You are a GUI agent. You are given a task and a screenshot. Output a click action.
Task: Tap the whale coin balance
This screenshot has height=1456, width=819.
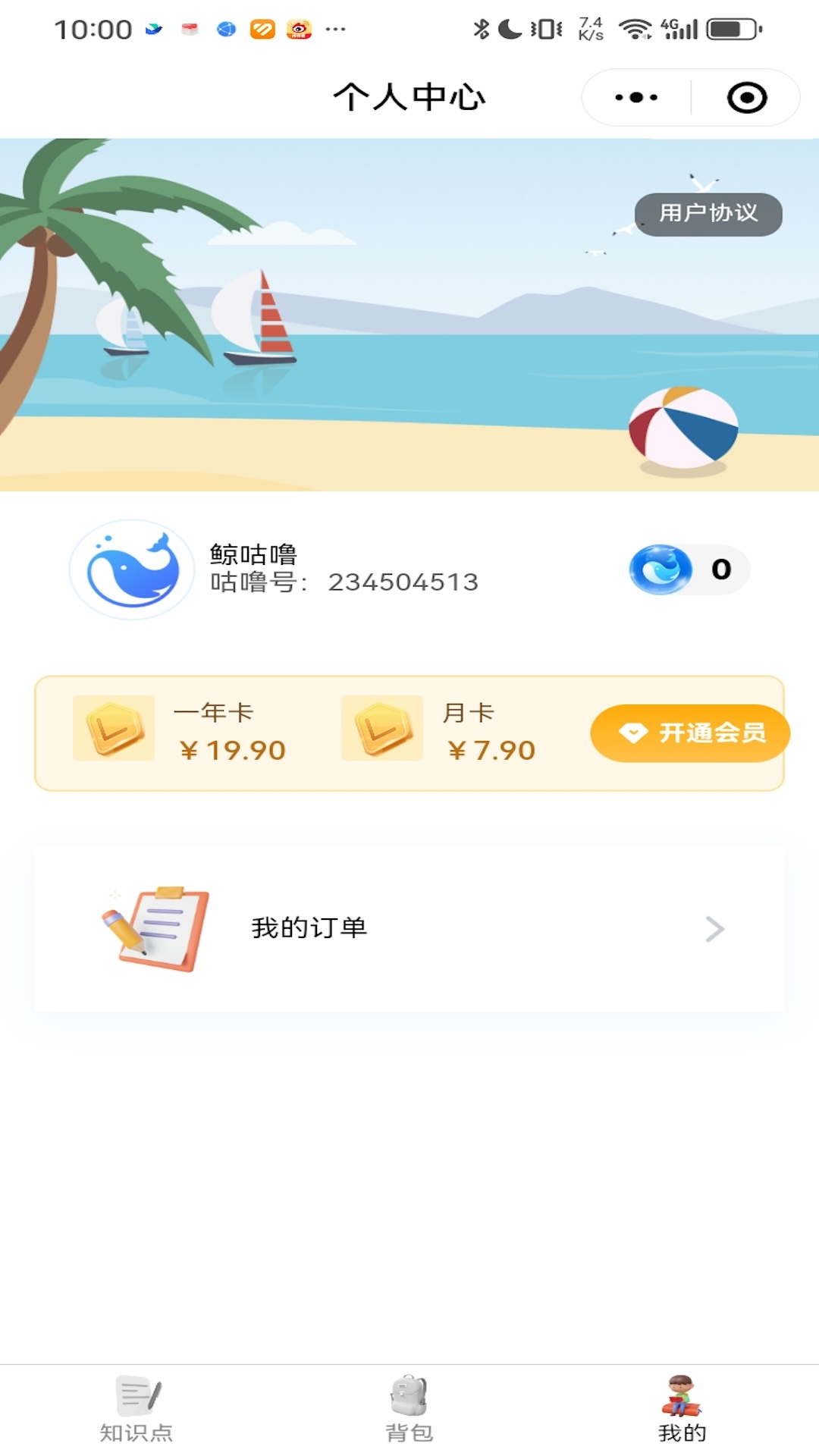coord(689,570)
